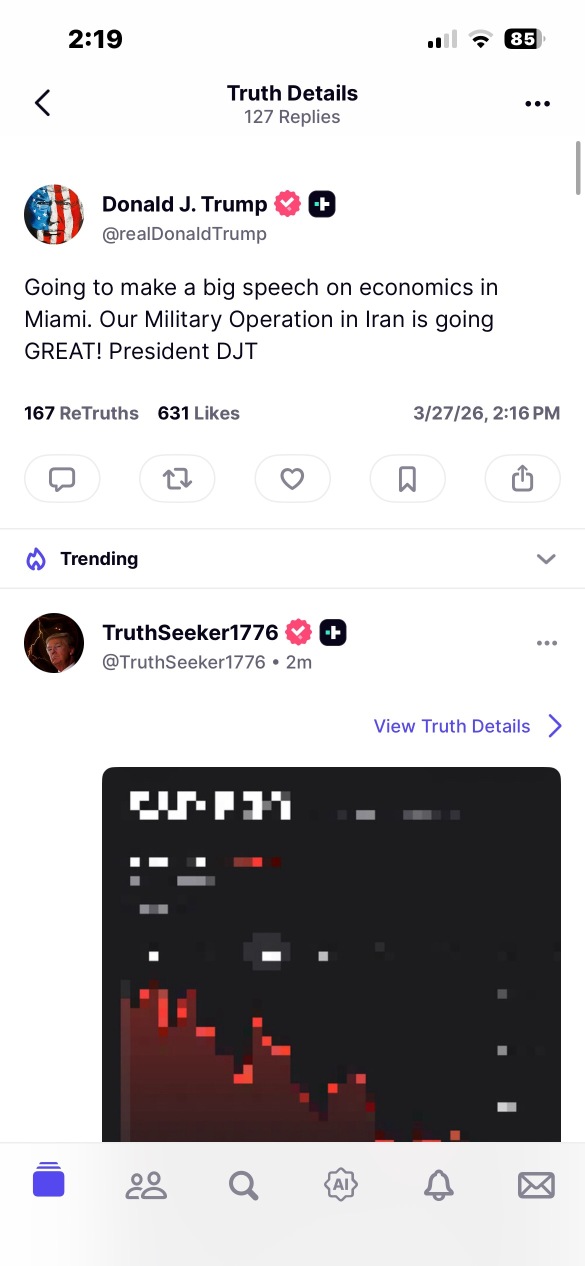
Task: Expand the Trending sort dropdown
Action: [x=546, y=559]
